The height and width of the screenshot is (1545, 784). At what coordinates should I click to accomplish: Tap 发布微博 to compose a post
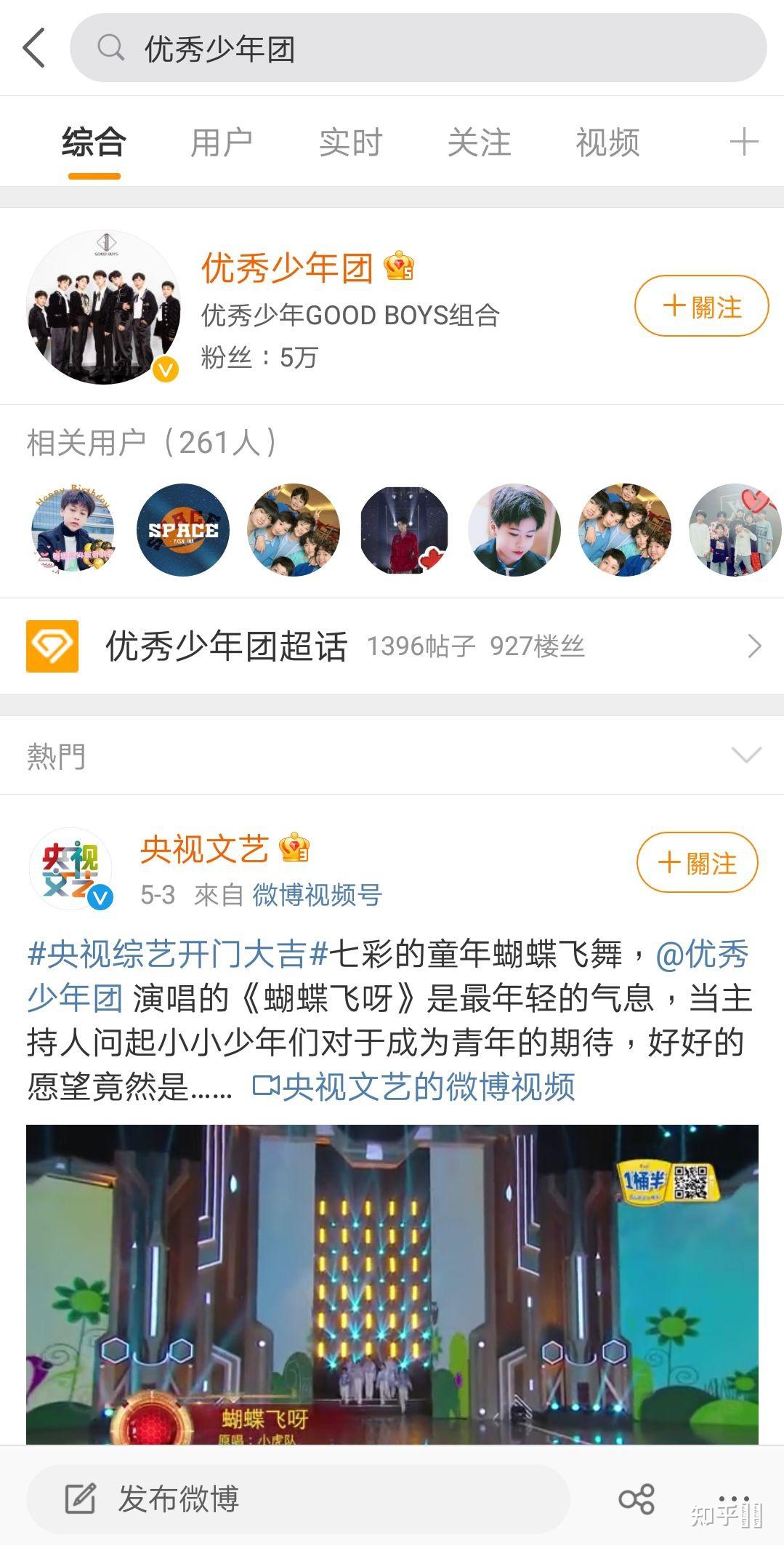178,1498
